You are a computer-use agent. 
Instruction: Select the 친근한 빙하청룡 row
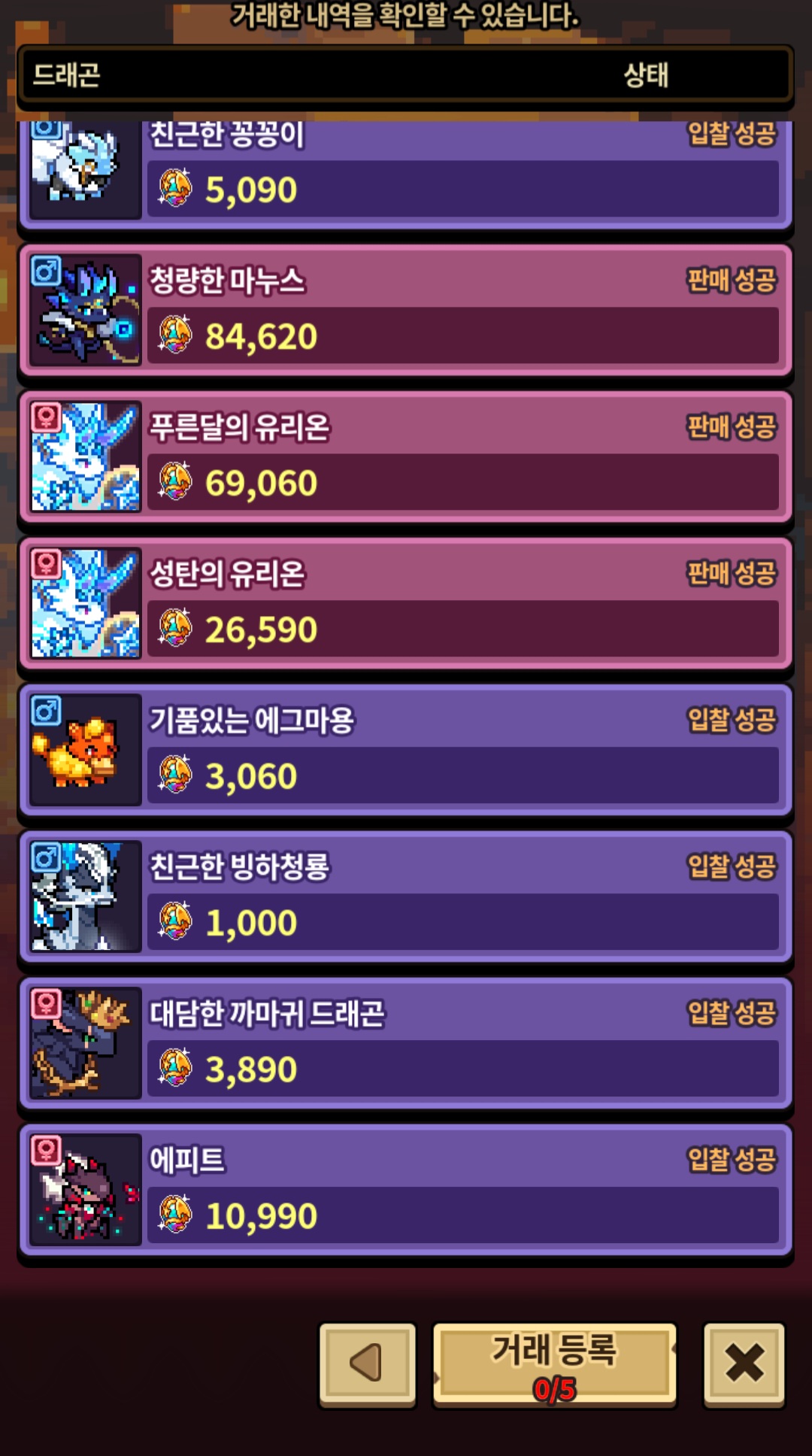(405, 896)
